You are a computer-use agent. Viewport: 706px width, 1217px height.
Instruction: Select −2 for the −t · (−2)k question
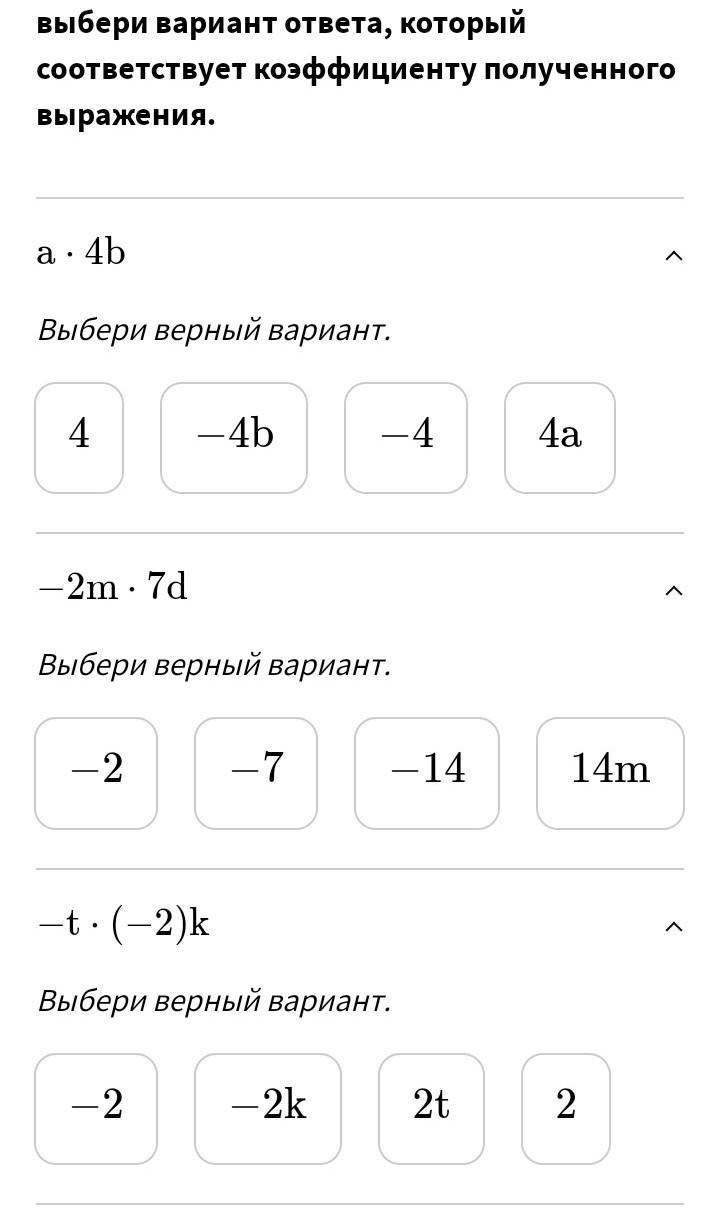click(x=96, y=1108)
